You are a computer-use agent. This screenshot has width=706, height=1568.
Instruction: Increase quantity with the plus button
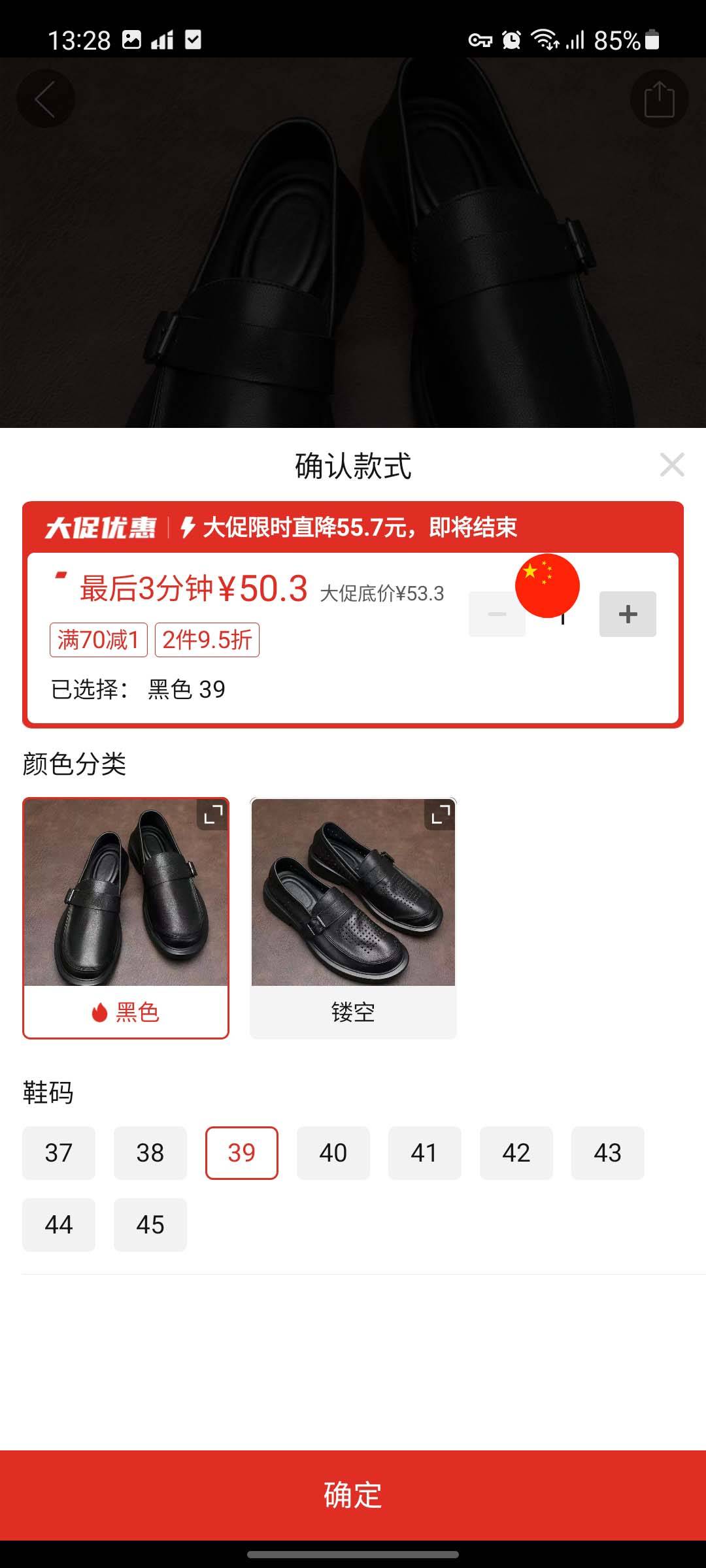click(x=628, y=614)
